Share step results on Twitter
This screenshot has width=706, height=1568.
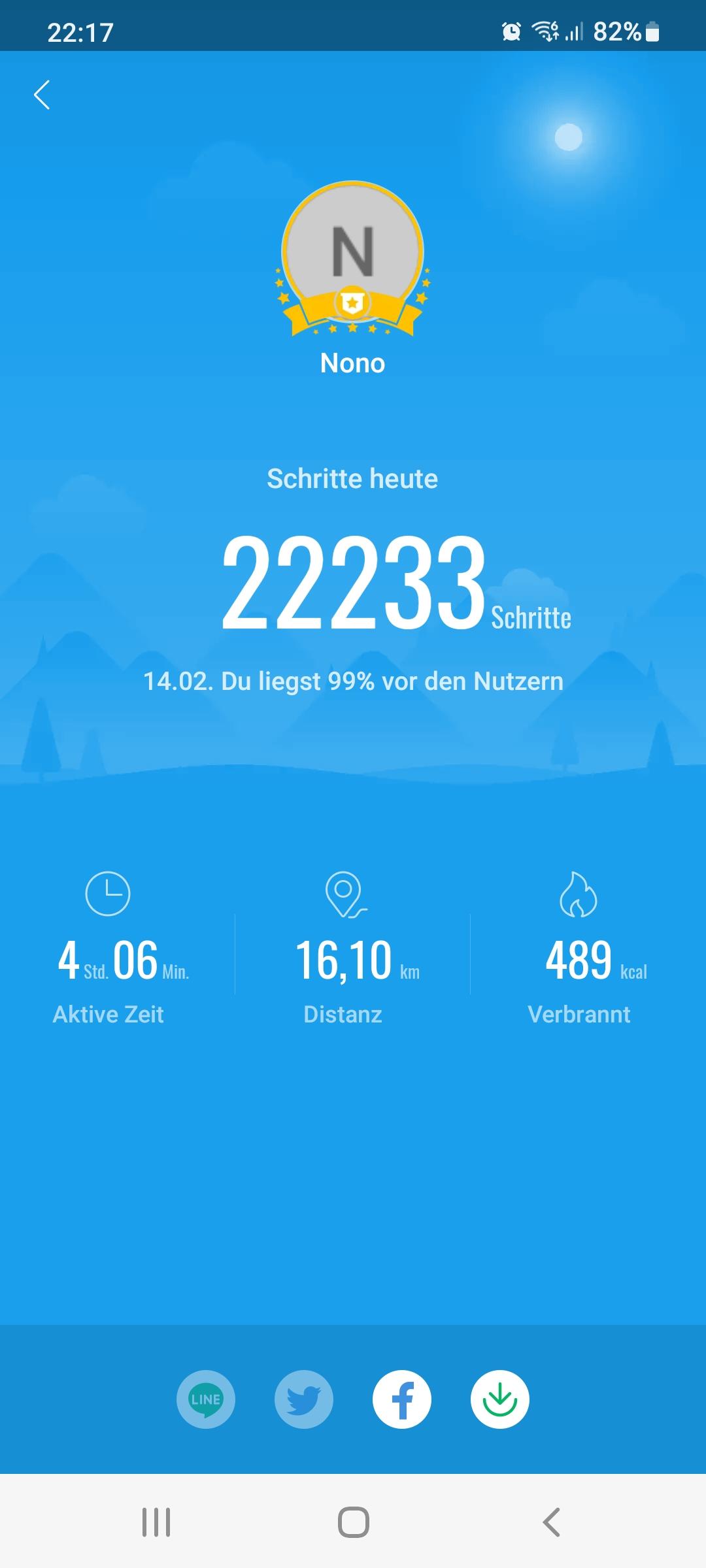304,1399
